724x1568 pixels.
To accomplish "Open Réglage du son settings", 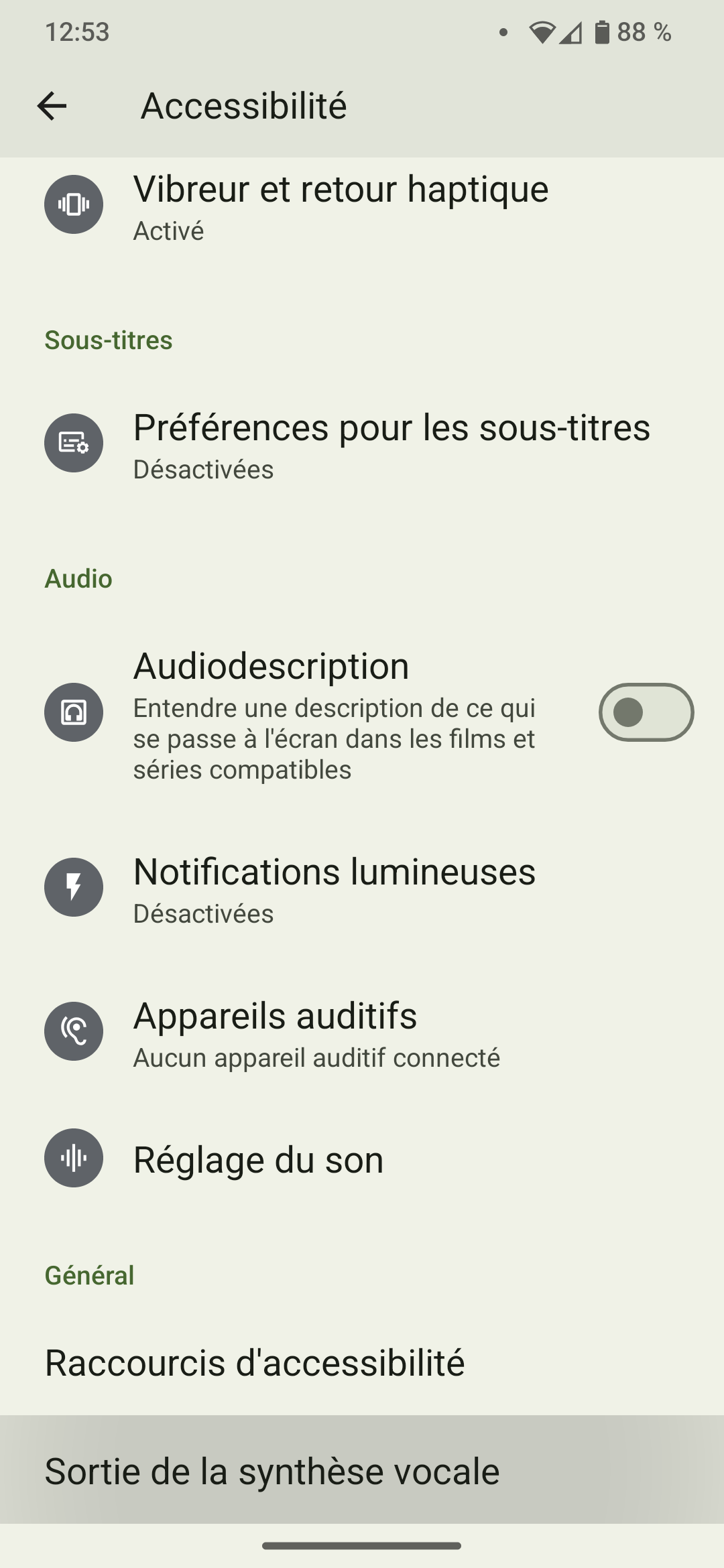I will click(258, 1158).
